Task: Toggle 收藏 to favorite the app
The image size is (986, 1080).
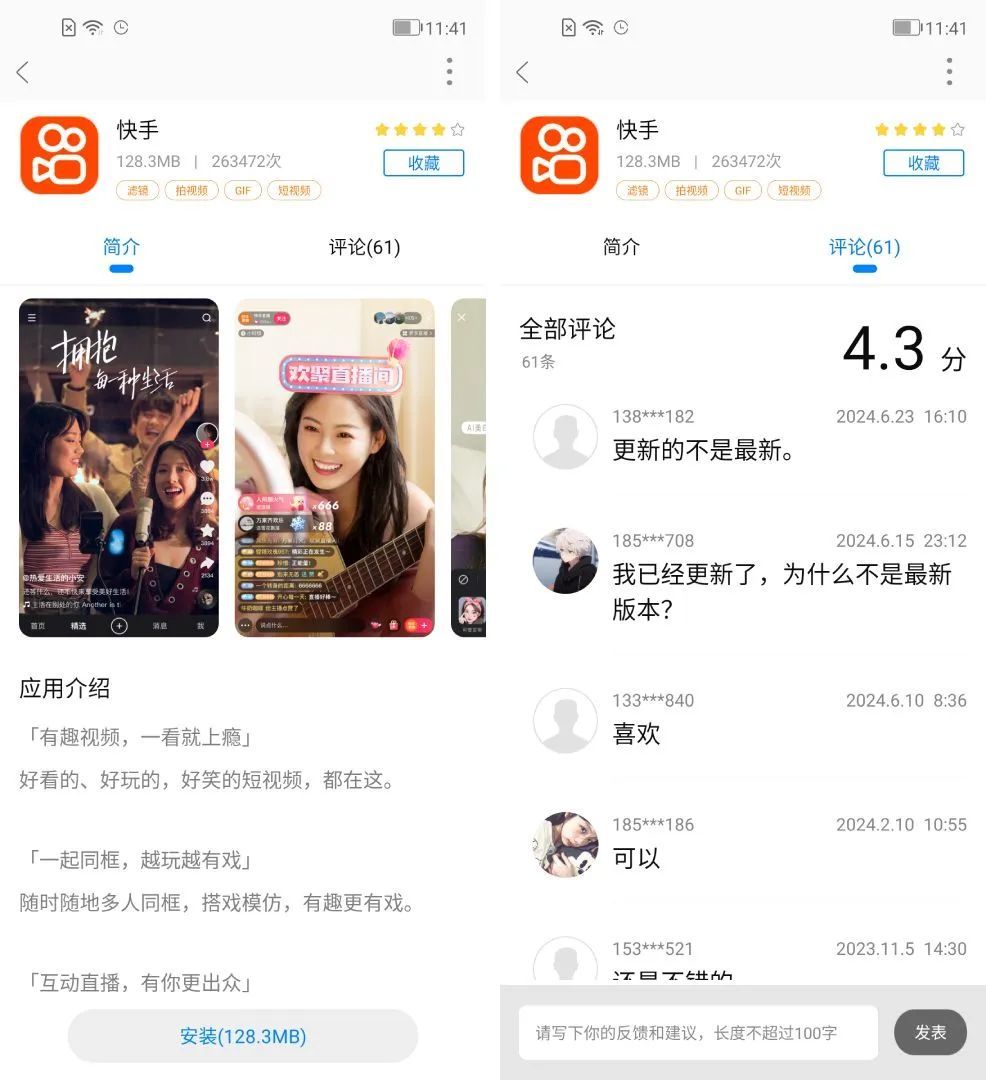Action: tap(423, 163)
